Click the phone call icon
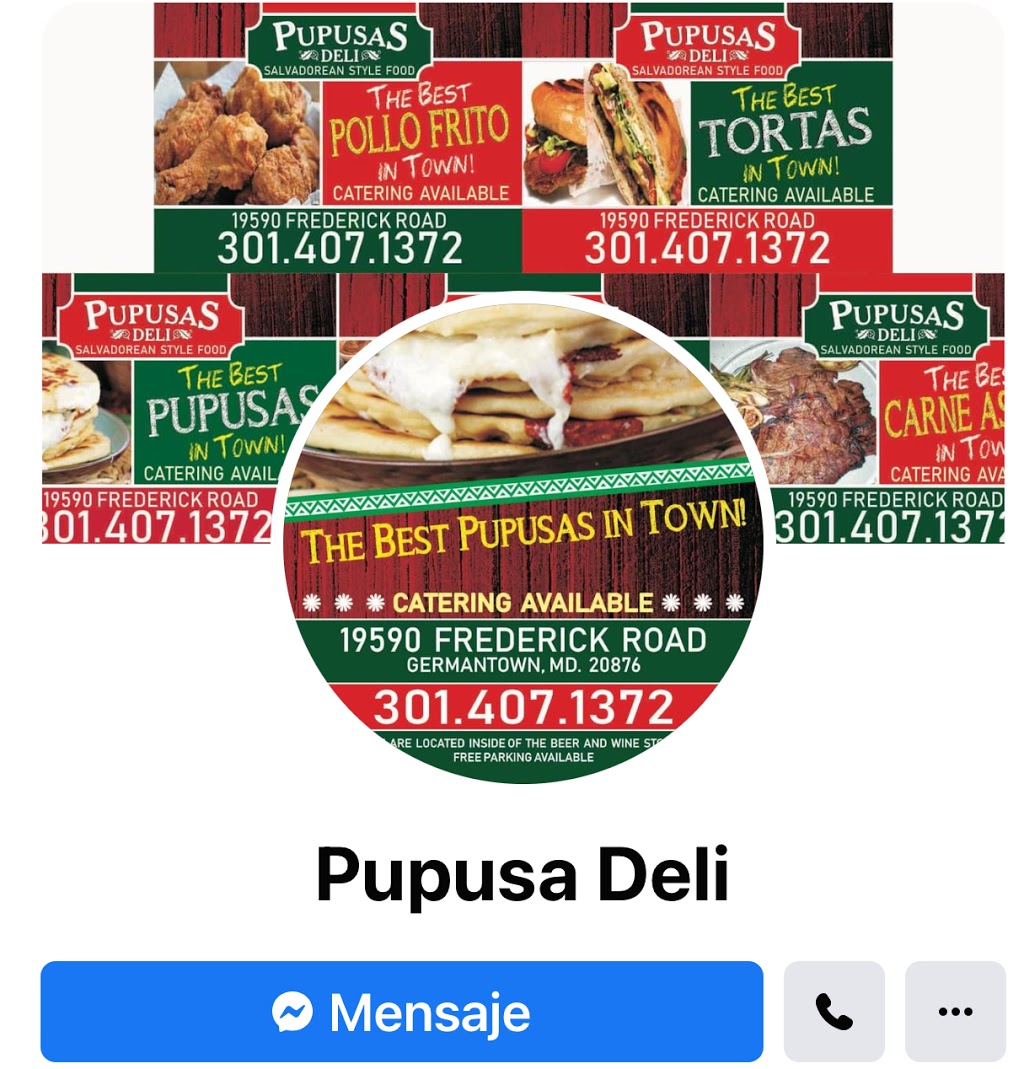 coord(833,1011)
